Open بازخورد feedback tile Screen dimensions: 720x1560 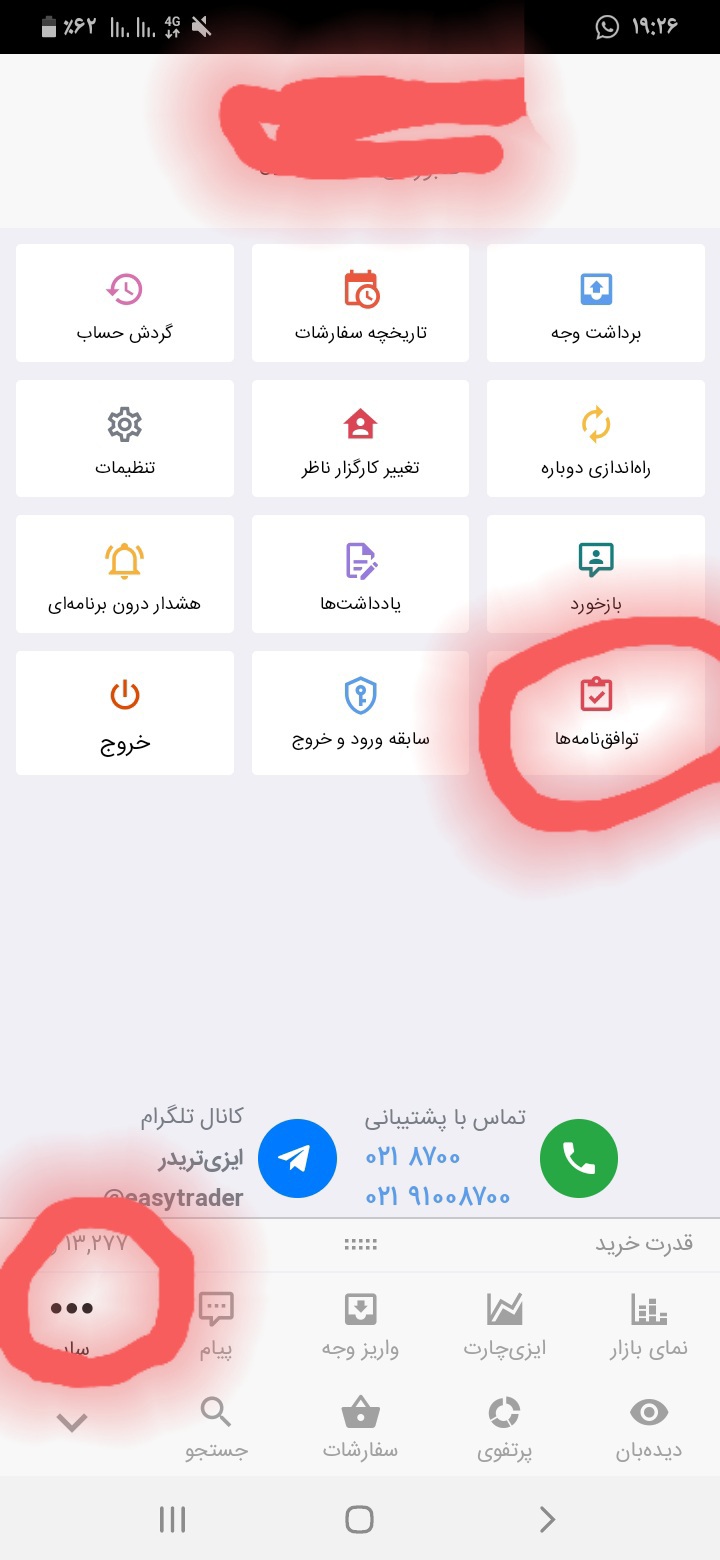point(596,574)
